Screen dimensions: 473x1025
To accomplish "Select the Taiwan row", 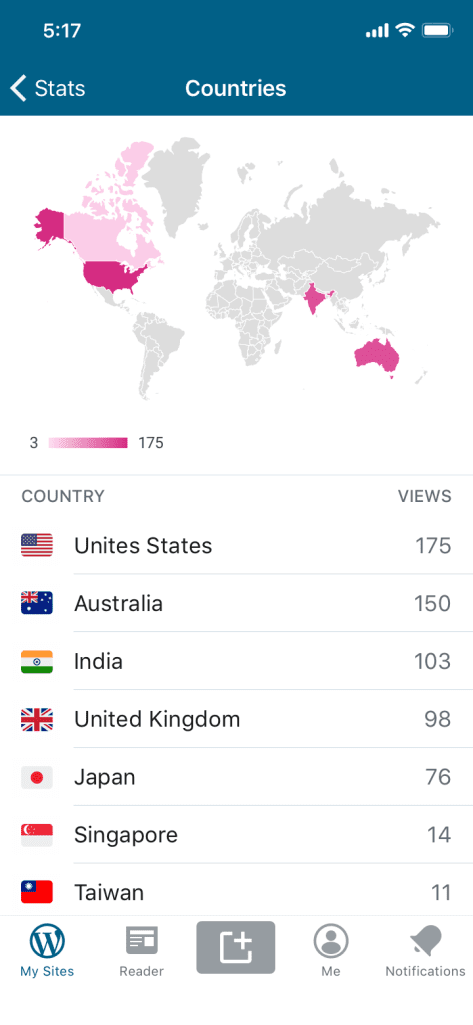I will 236,890.
